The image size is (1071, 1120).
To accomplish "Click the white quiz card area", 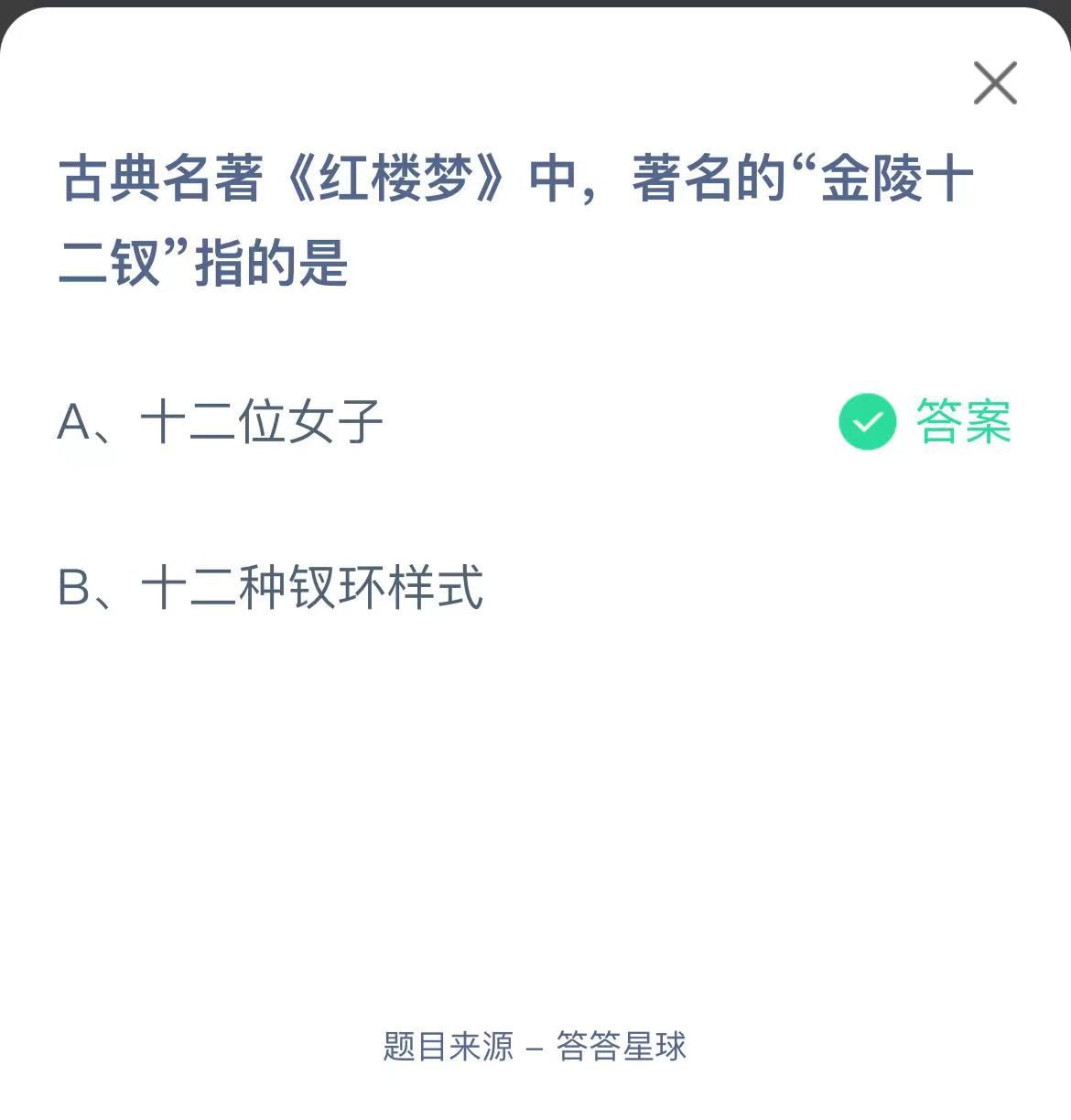I will click(535, 778).
